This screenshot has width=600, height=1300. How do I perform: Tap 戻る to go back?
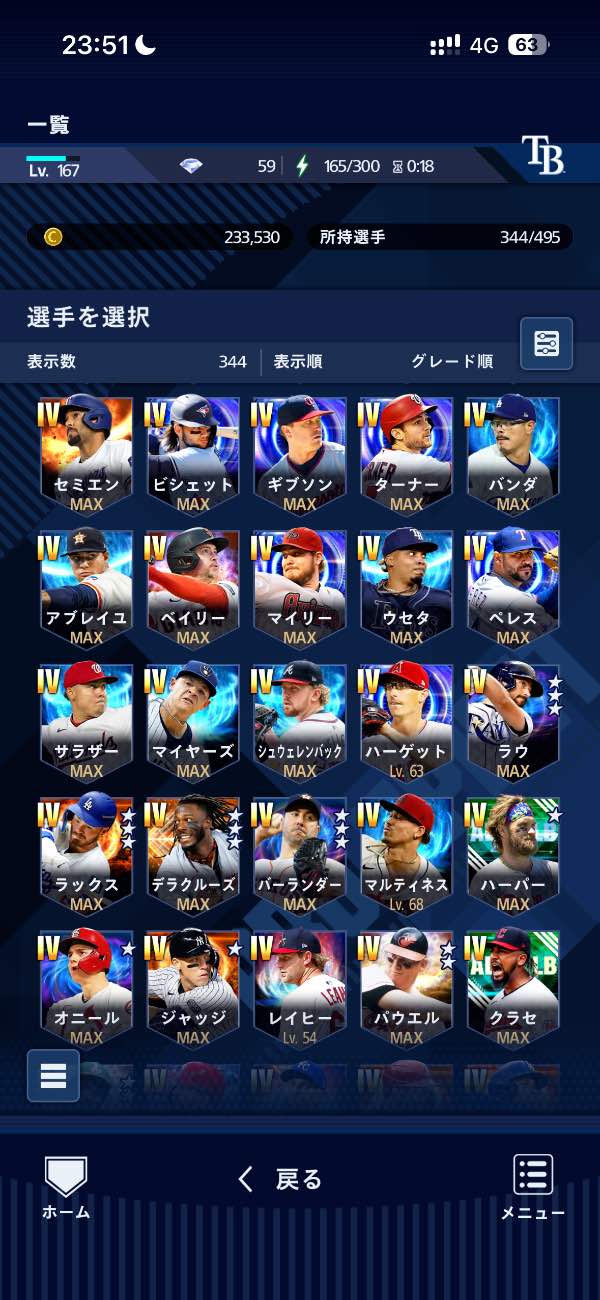pos(281,1179)
